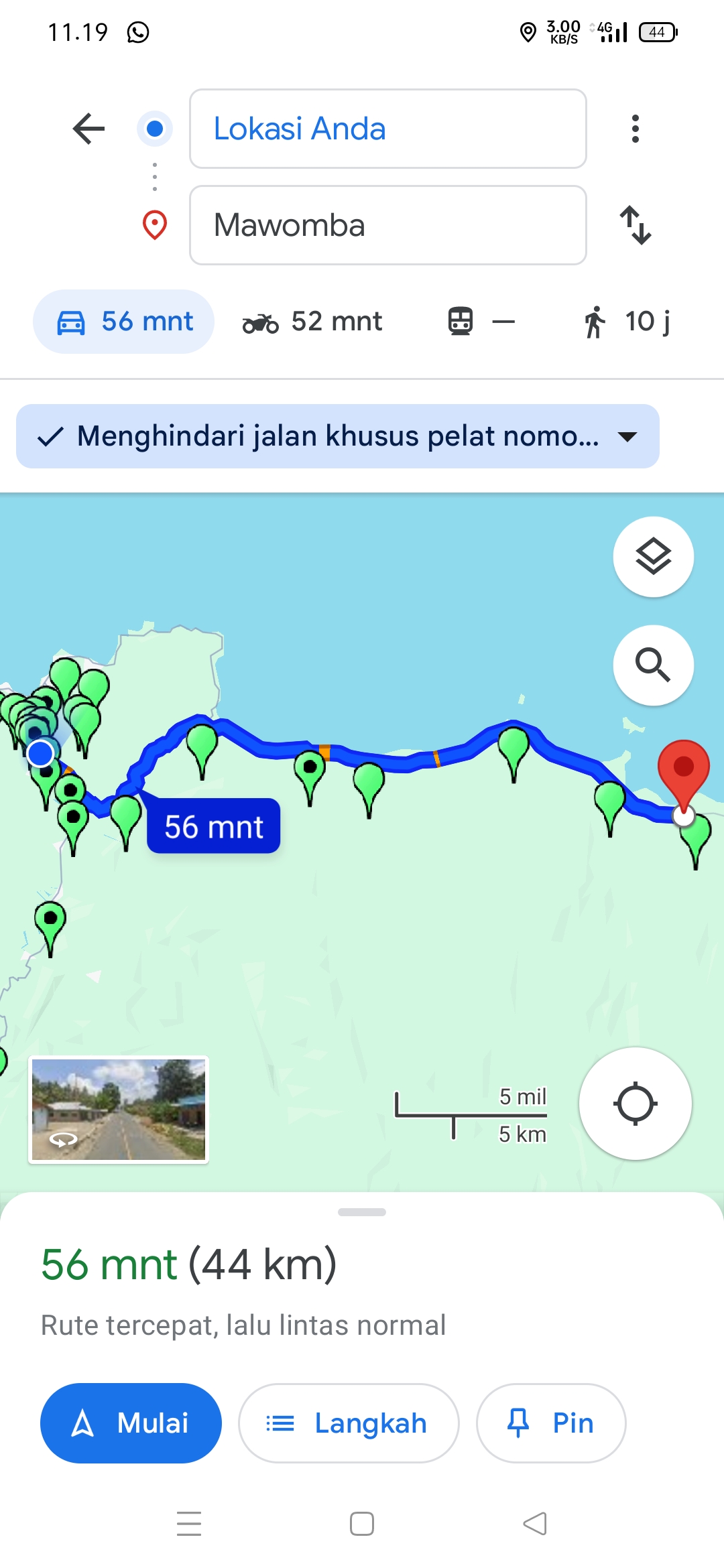Expand the Menghindari jalan khusus pelat dropdown
The image size is (724, 1568).
coord(338,436)
